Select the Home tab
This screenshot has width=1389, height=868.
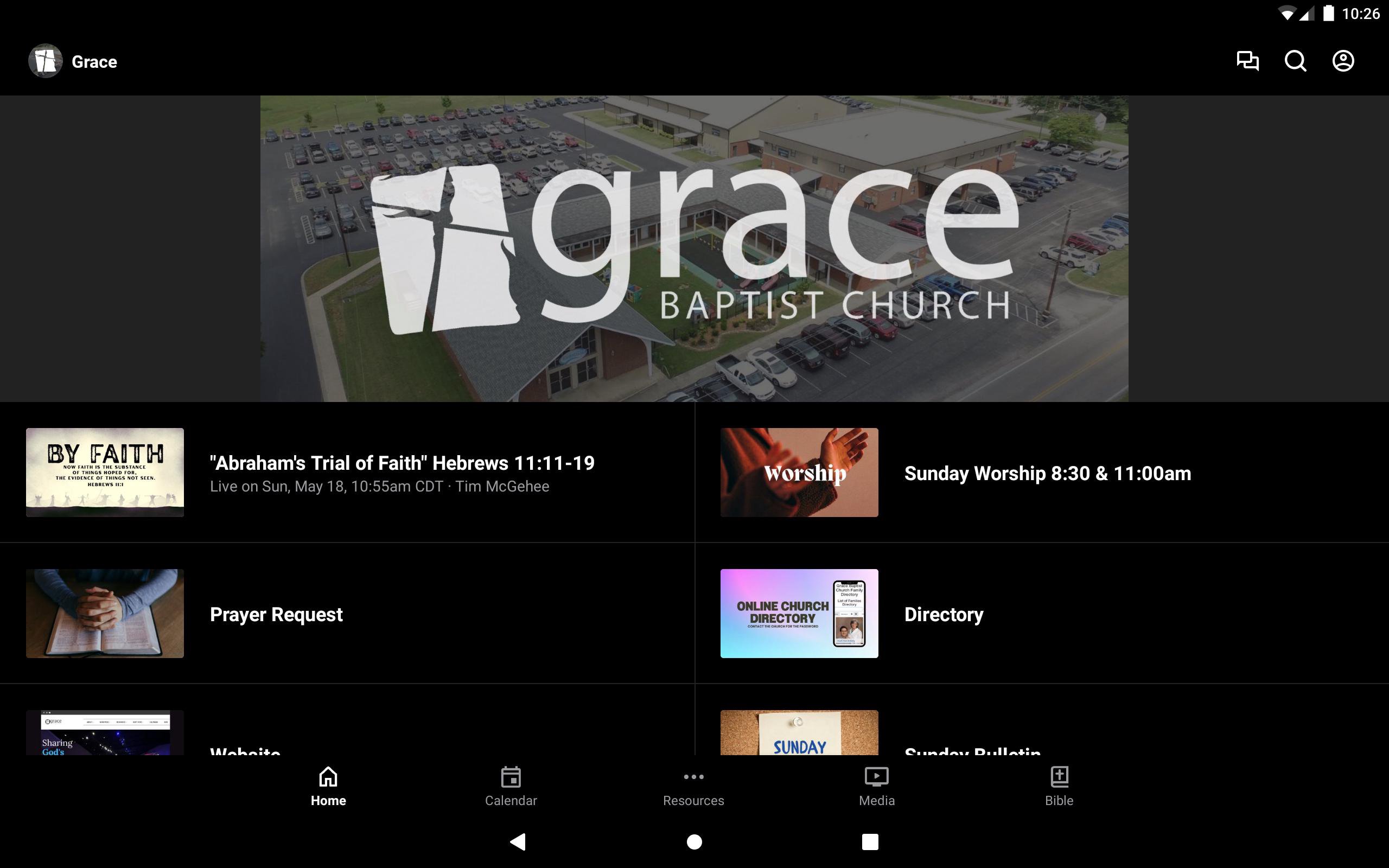click(328, 787)
